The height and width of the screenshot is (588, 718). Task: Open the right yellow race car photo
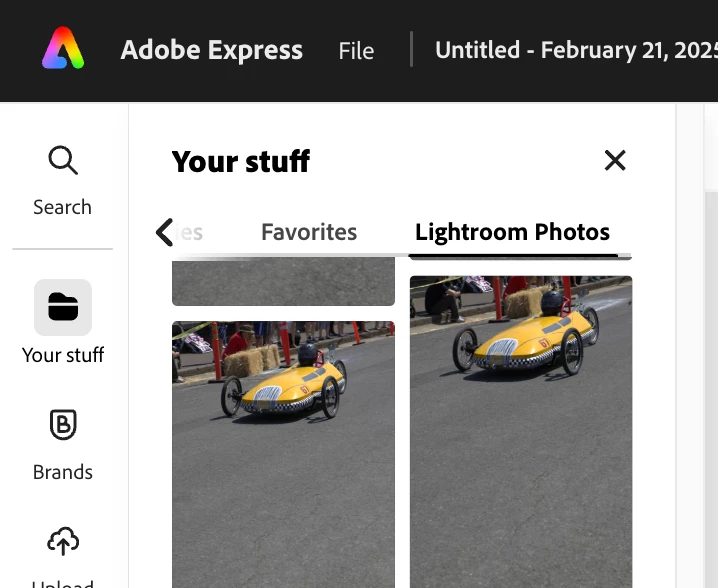[x=520, y=430]
